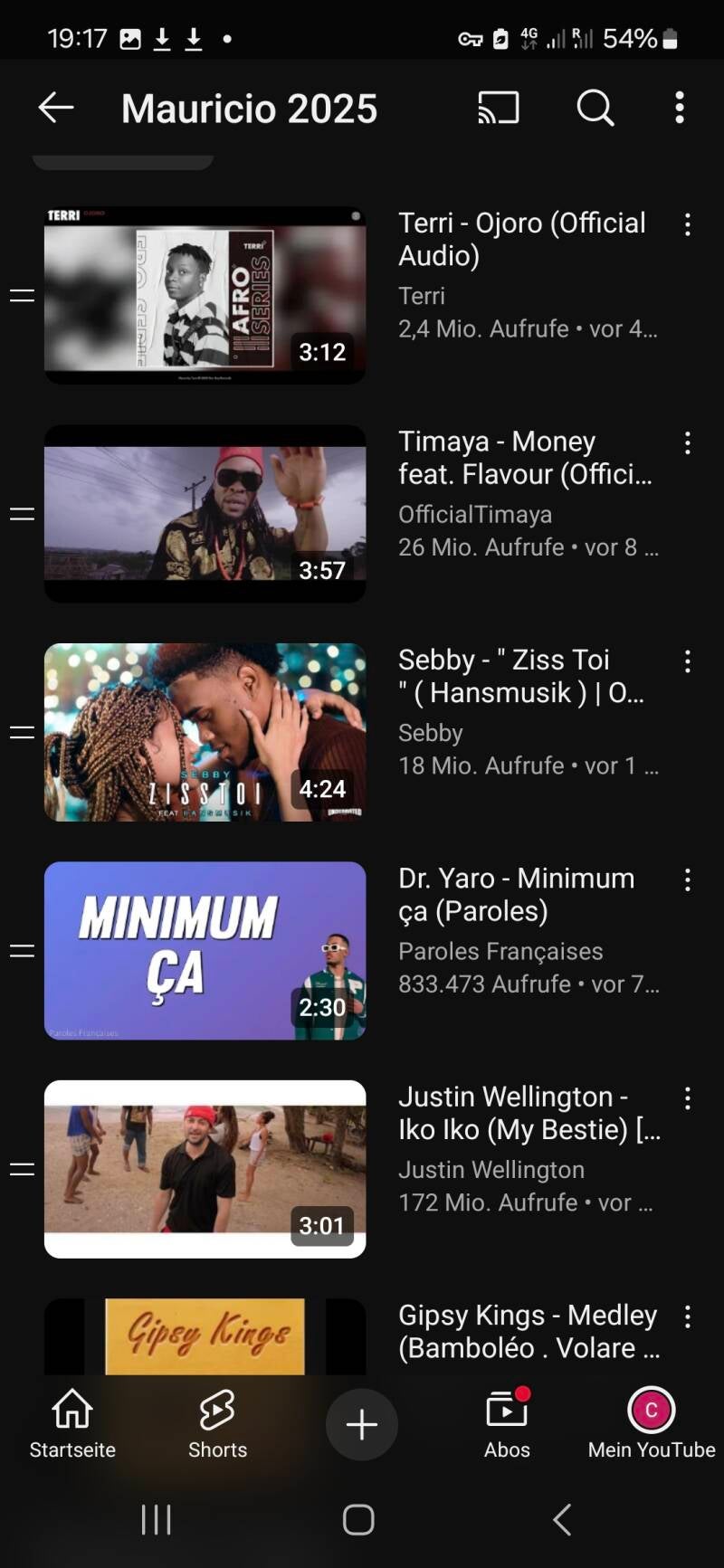Play Dr. Yaro - Minimum ça (Paroles)
This screenshot has height=1568, width=724.
tap(205, 950)
